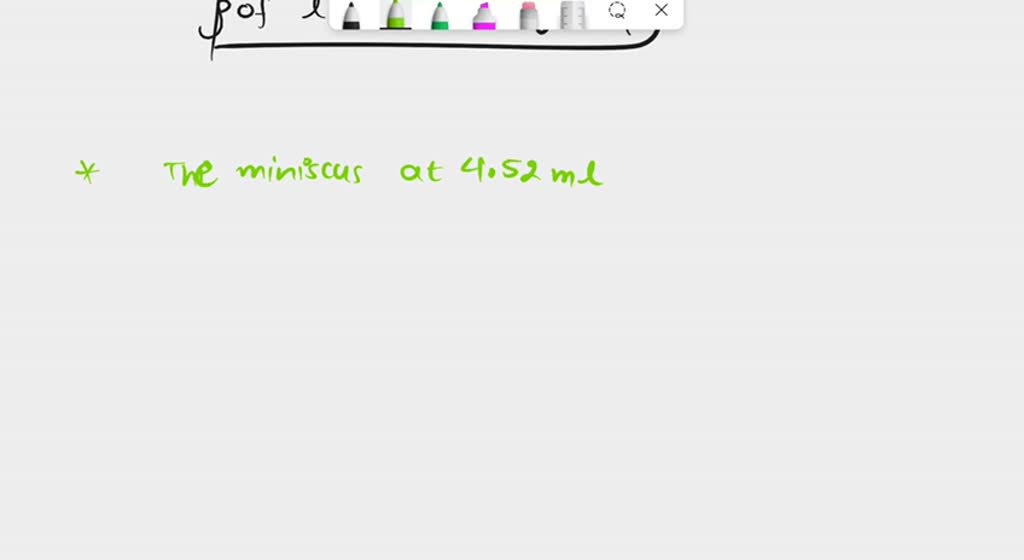The width and height of the screenshot is (1024, 560).
Task: Pick the magenta highlighter tool
Action: [484, 15]
